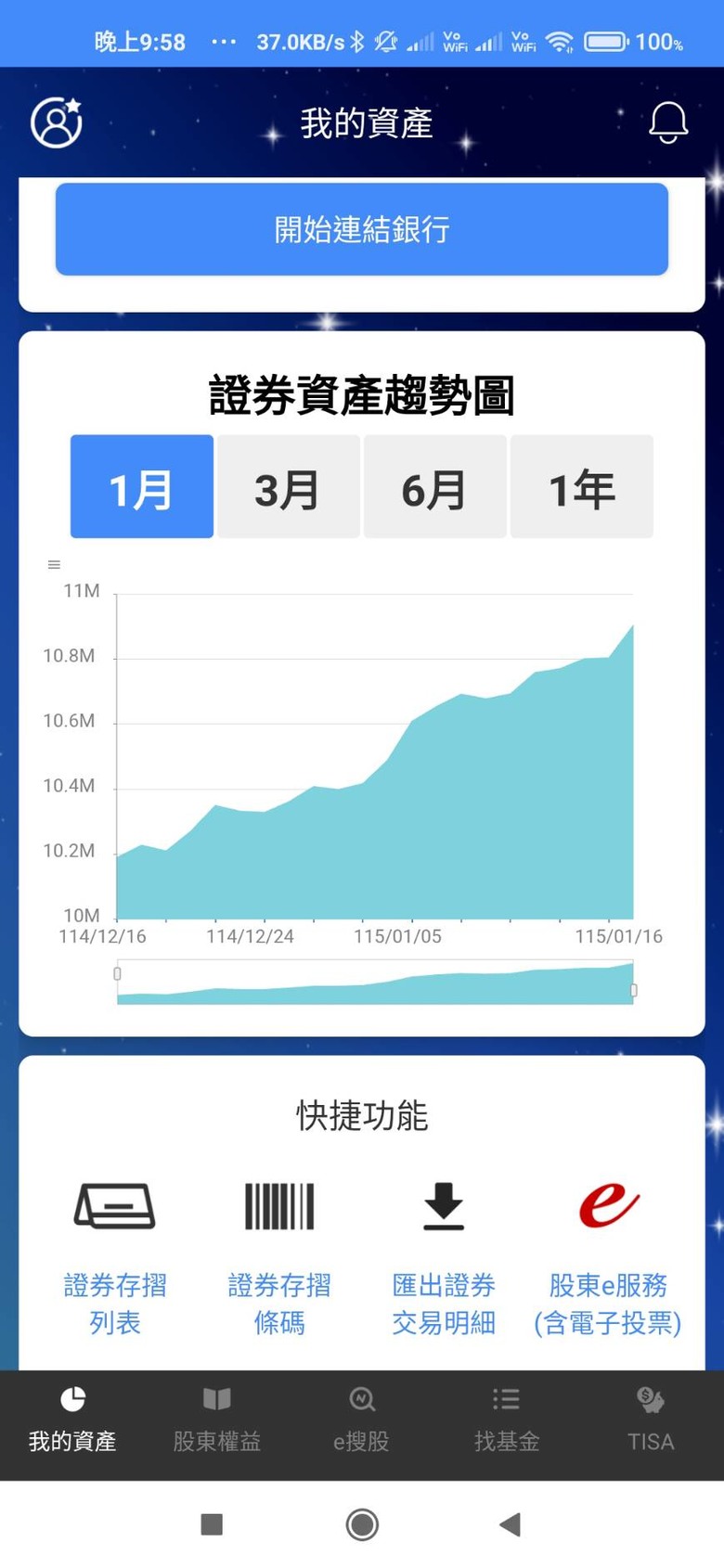Tap the profile avatar icon
Image resolution: width=724 pixels, height=1568 pixels.
point(54,122)
